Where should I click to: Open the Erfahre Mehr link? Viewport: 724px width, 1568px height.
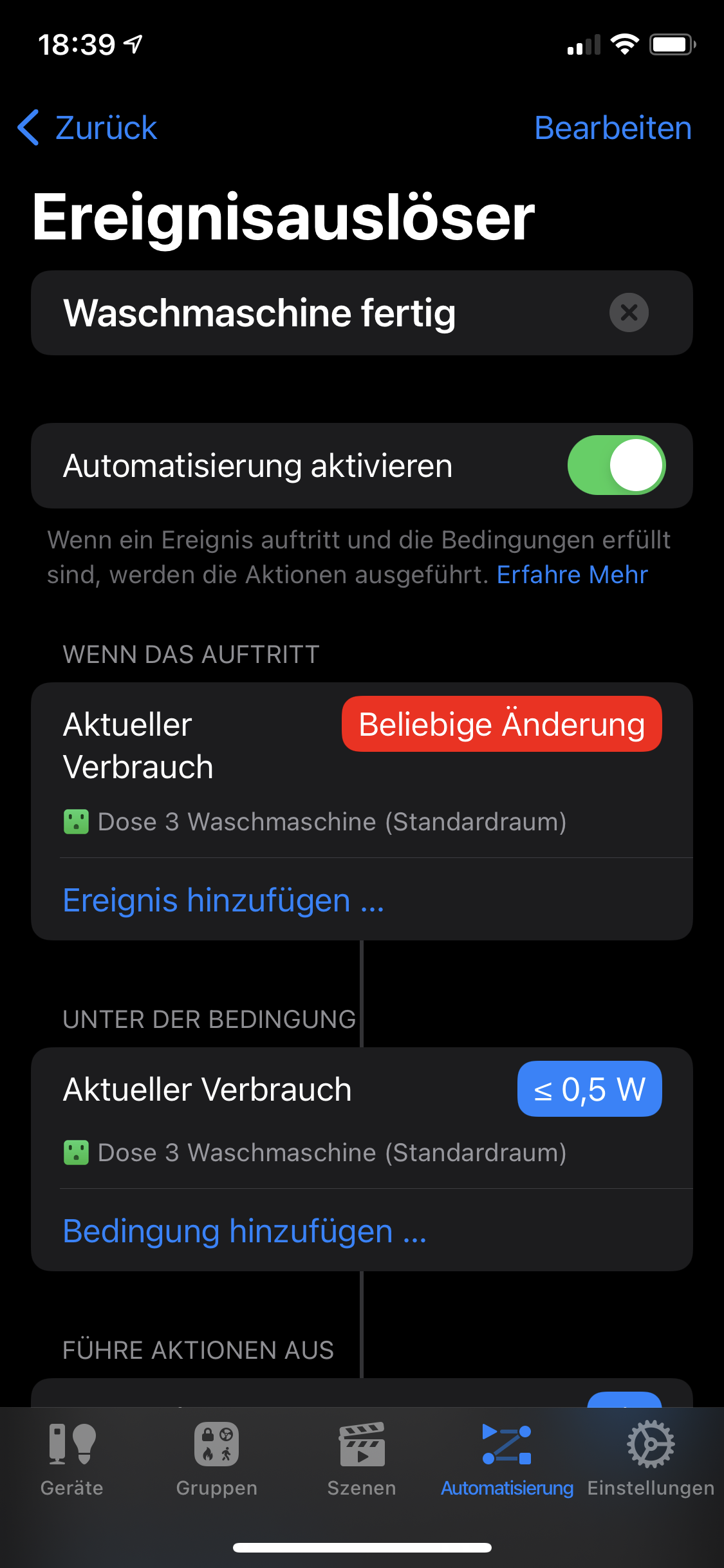tap(572, 575)
